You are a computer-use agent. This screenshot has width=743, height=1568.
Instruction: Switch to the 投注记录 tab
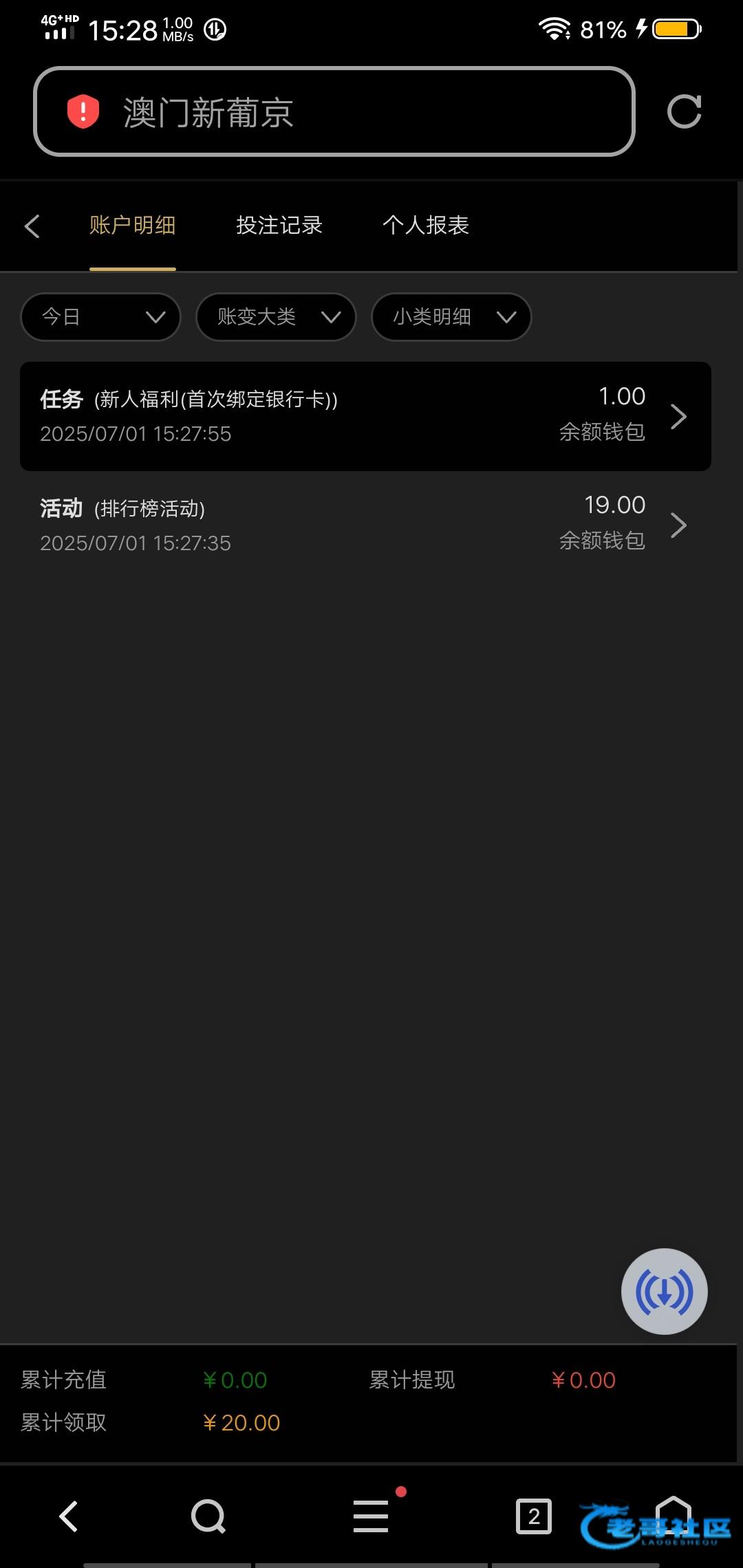[x=279, y=226]
